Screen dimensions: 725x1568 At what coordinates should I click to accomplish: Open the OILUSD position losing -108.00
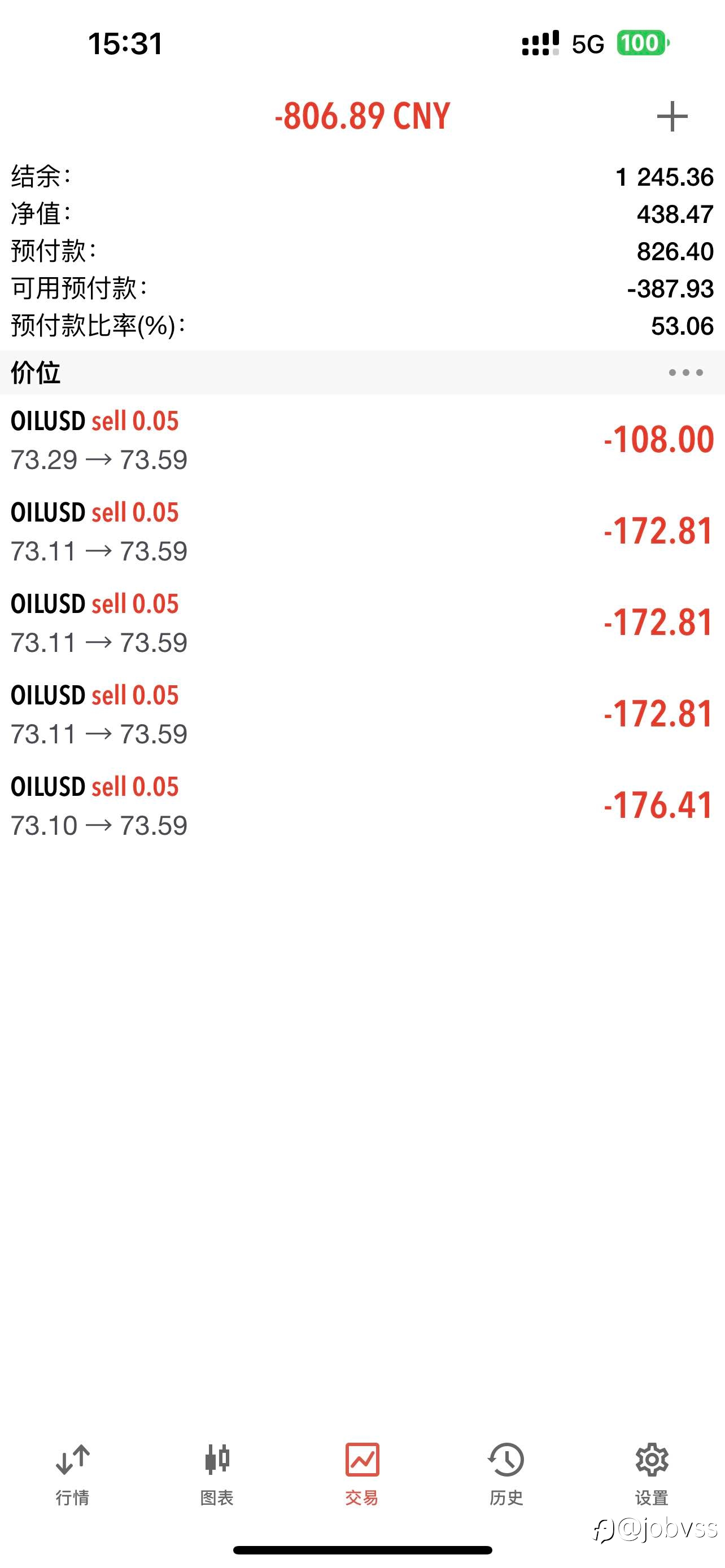point(362,440)
